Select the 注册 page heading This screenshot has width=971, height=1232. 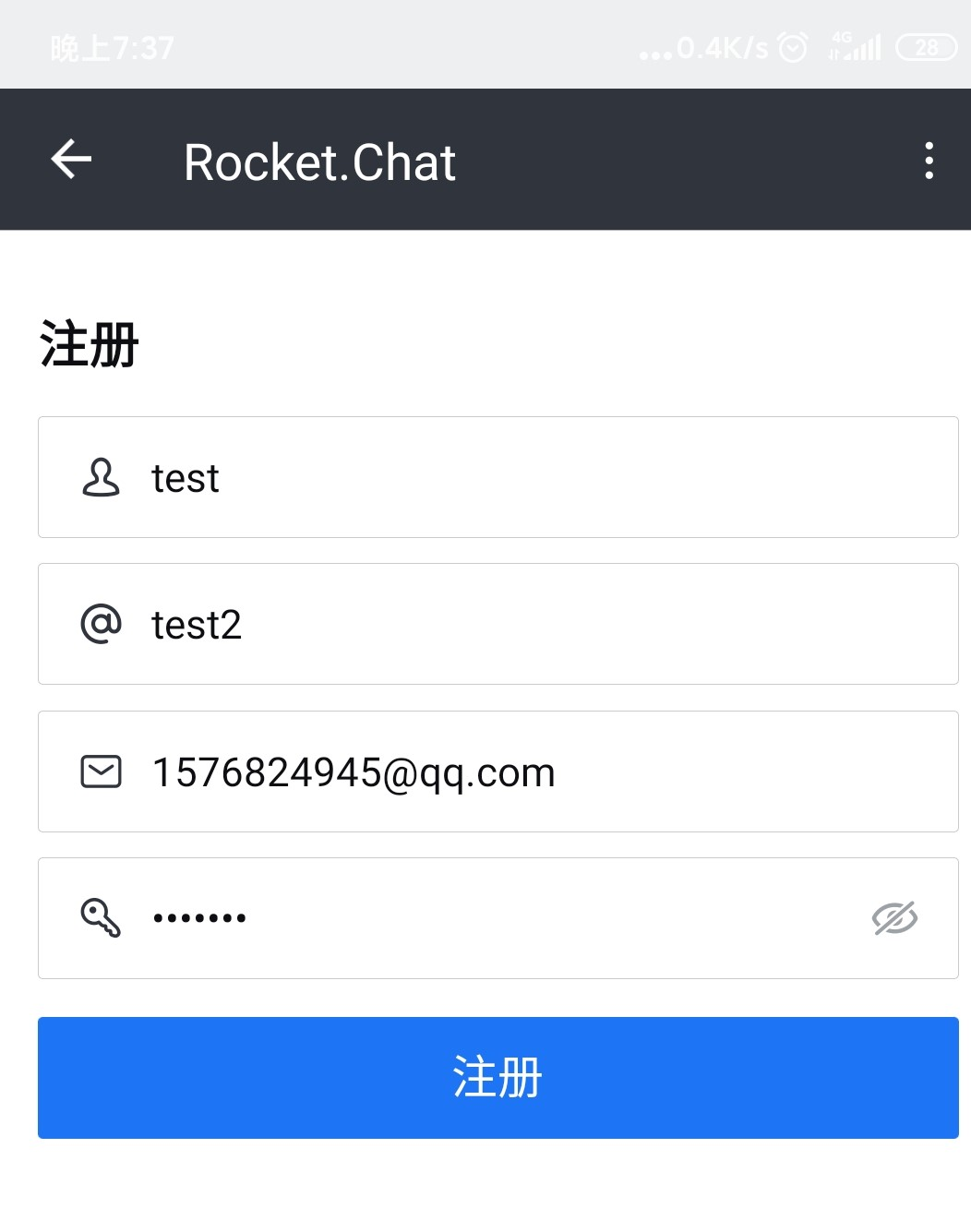[x=88, y=346]
